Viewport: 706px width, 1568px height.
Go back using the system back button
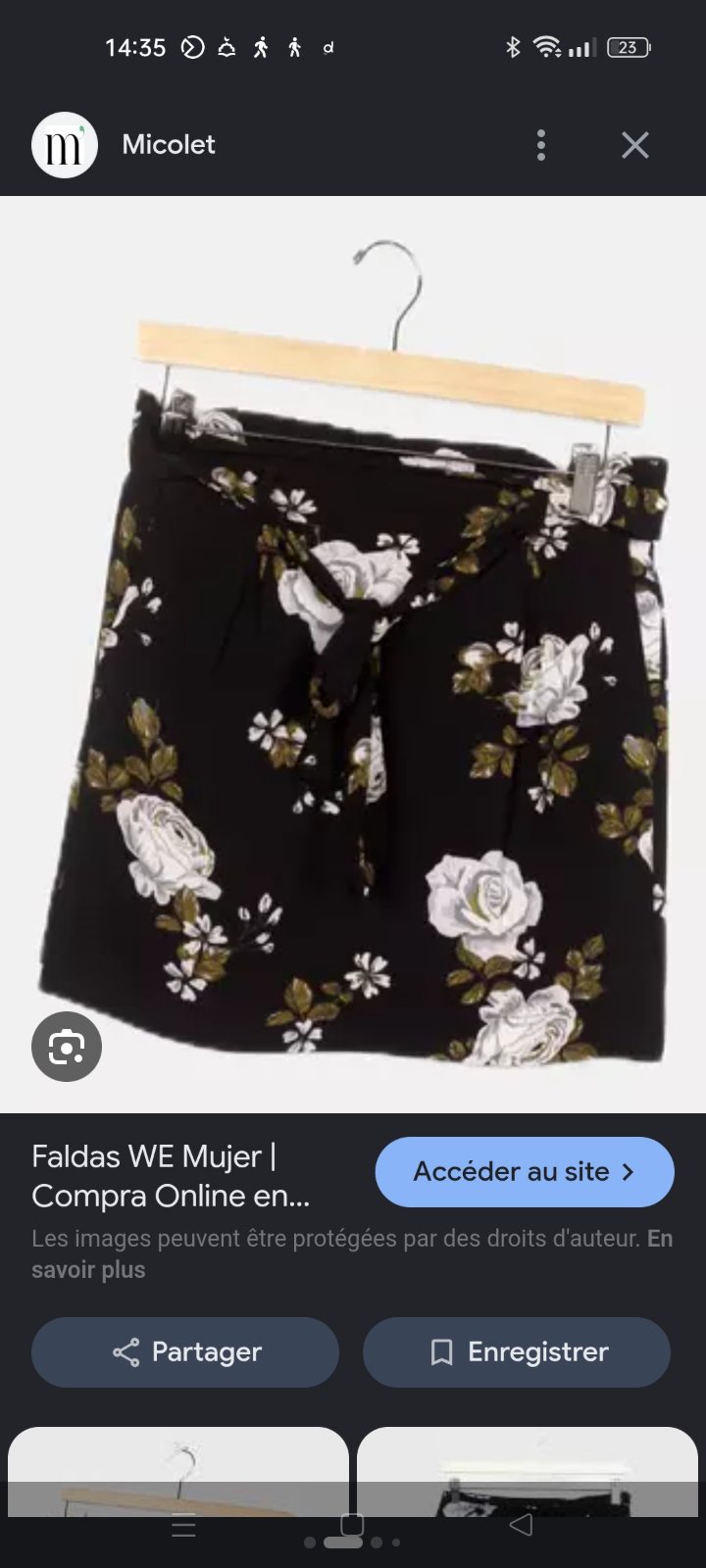[522, 1525]
